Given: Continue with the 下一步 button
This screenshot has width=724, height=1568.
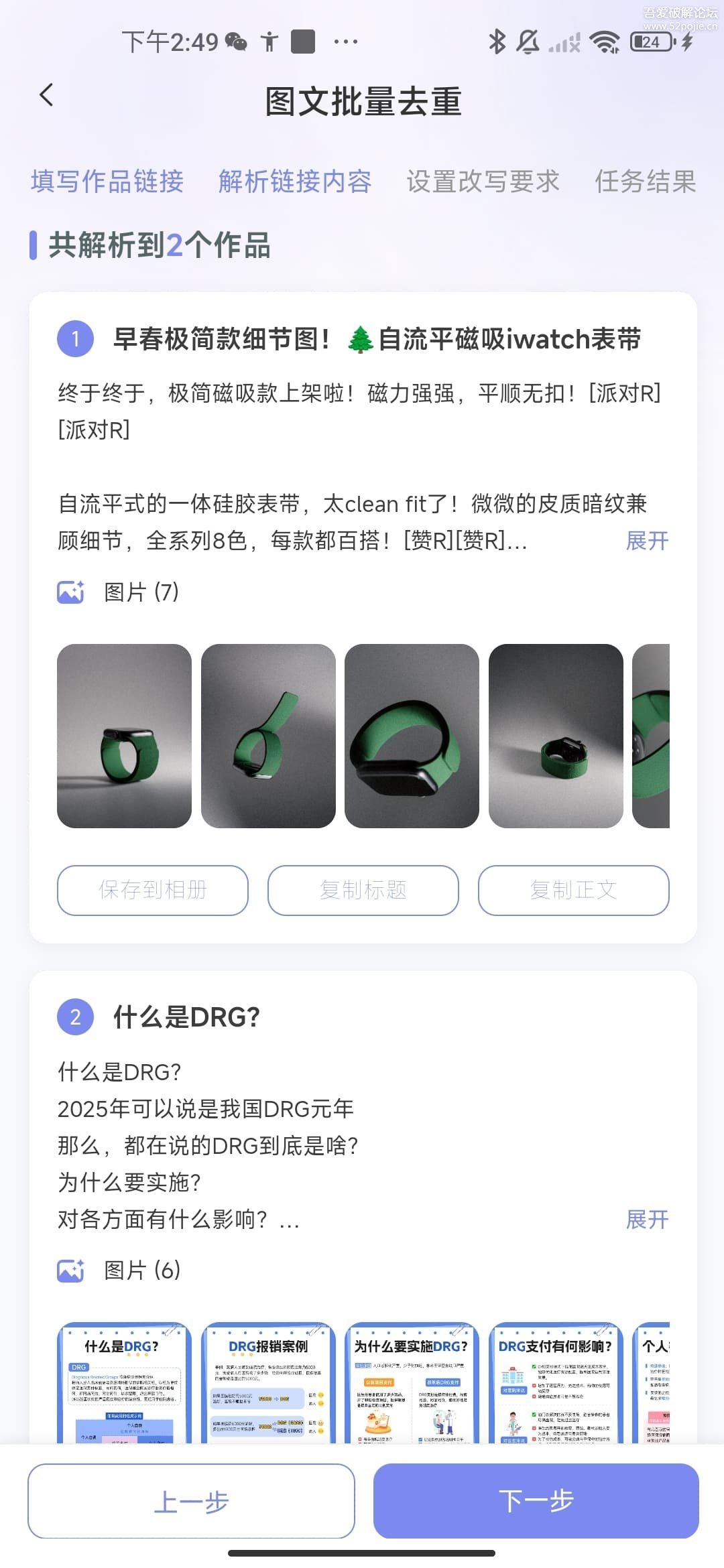Looking at the screenshot, I should (536, 1501).
